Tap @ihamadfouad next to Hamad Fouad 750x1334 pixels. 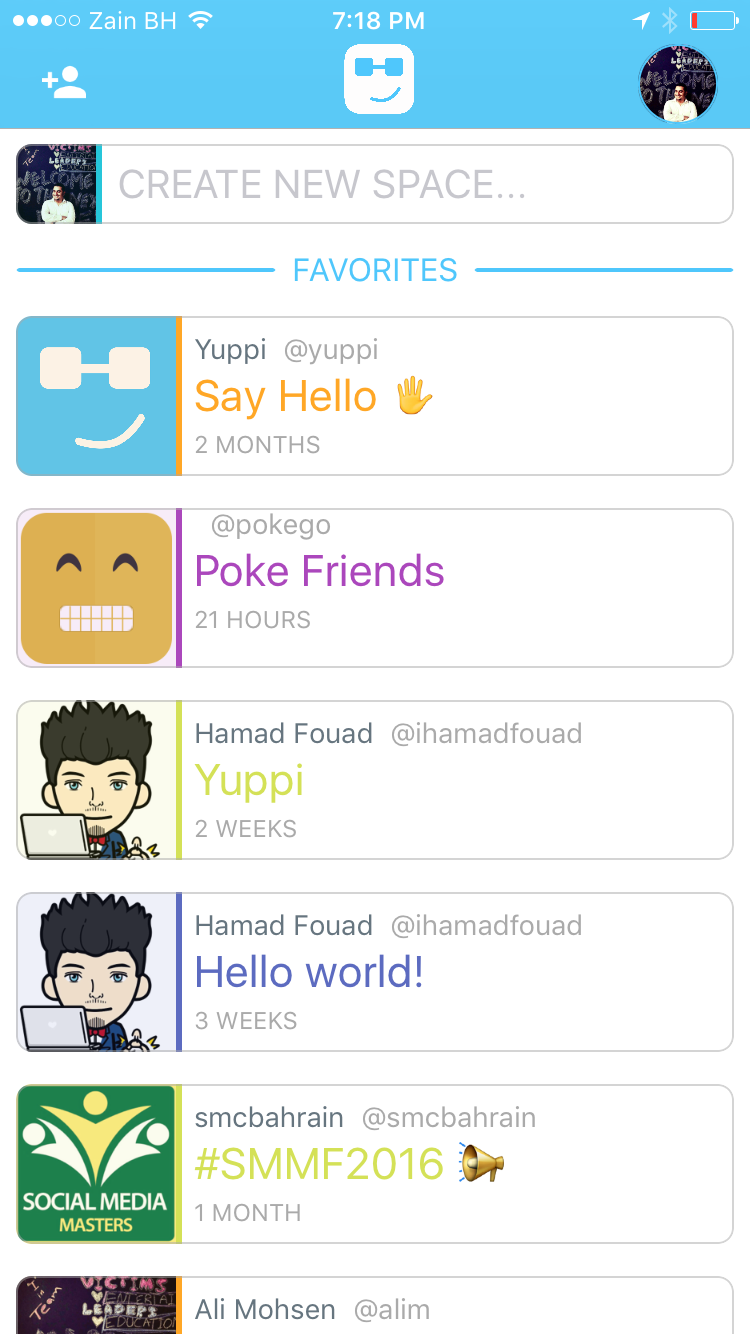[487, 733]
